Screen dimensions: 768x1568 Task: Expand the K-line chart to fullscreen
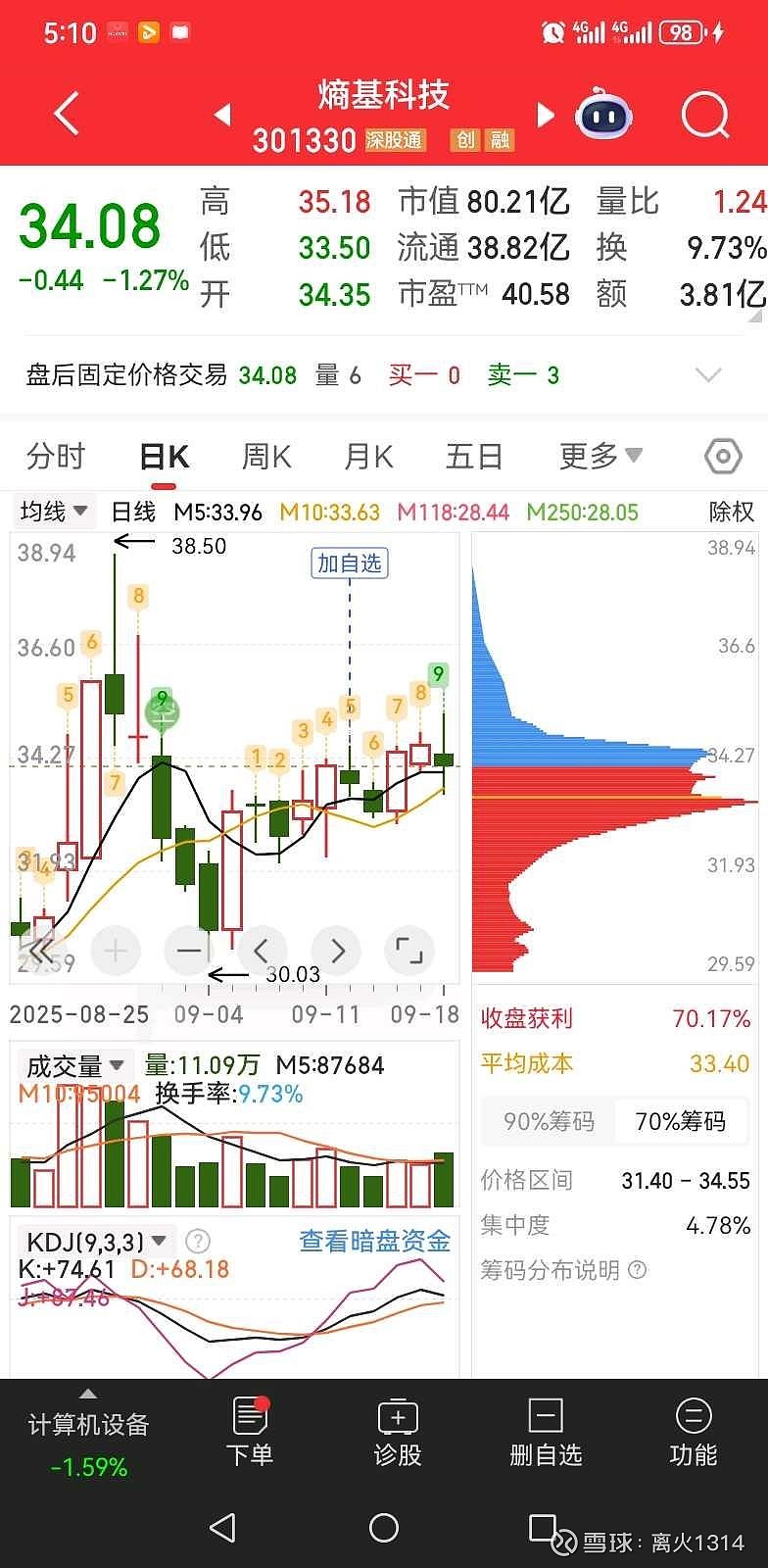408,950
